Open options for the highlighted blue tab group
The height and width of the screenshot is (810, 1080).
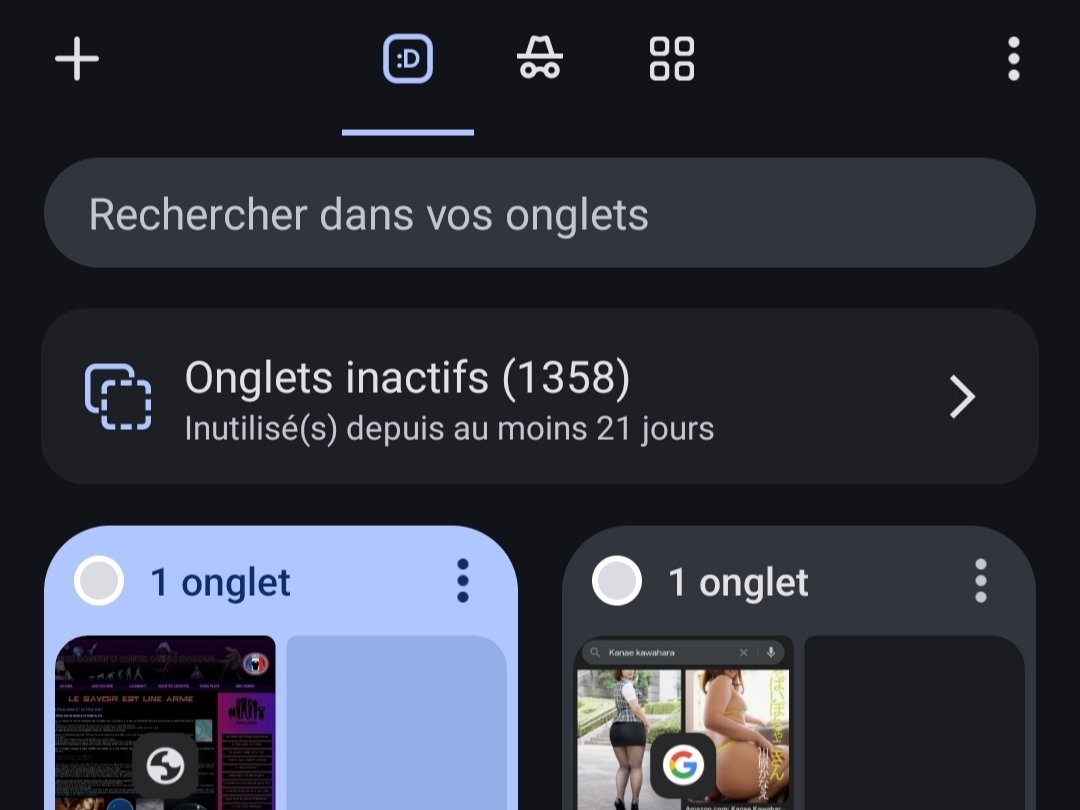[462, 581]
